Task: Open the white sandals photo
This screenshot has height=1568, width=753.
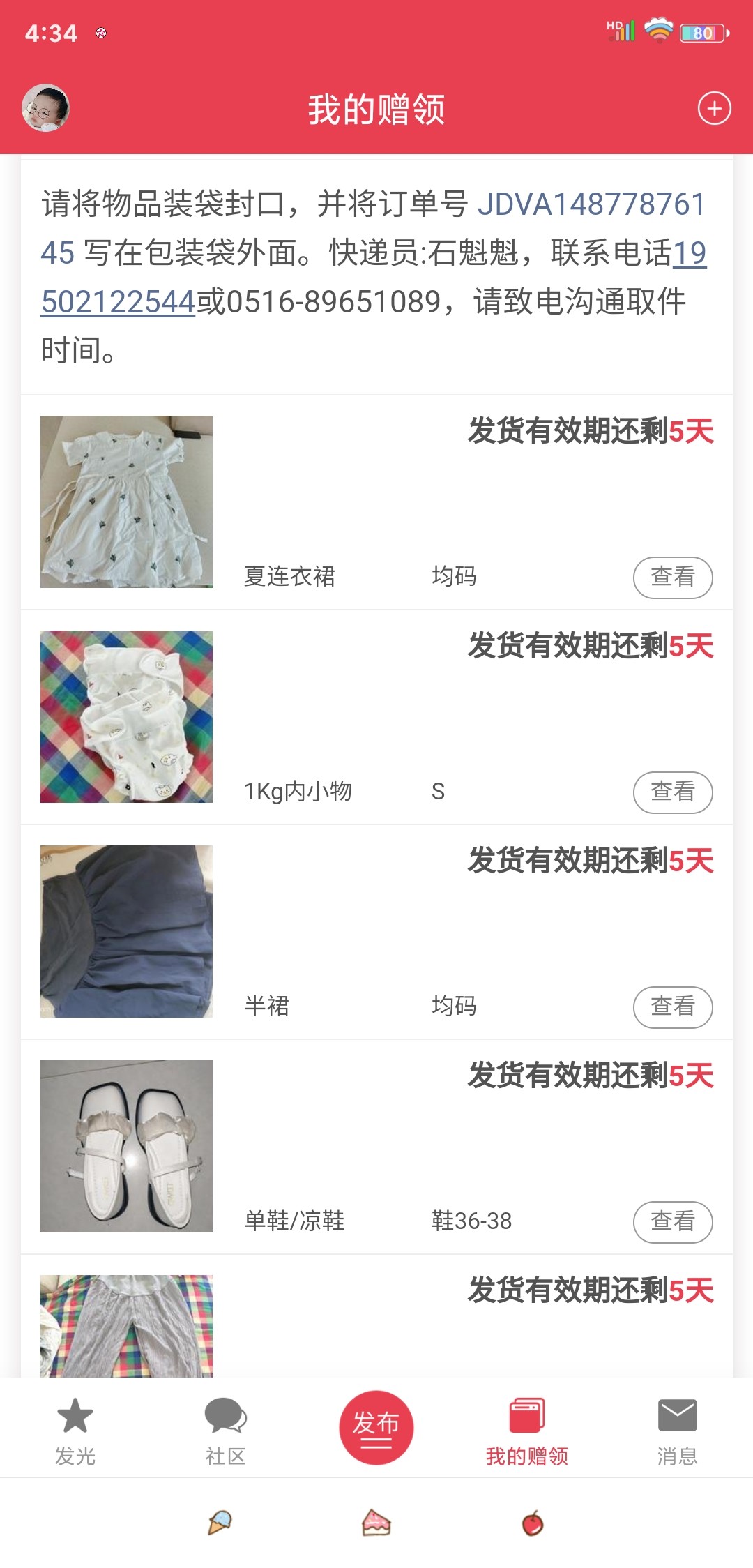Action: 126,1146
